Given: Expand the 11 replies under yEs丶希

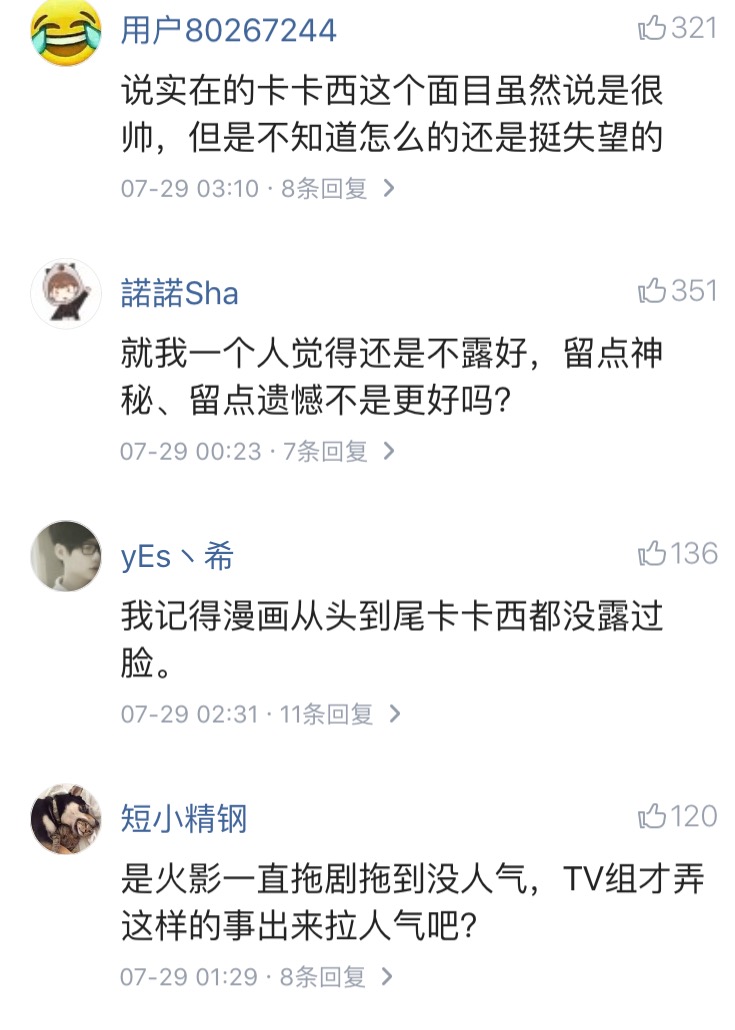Looking at the screenshot, I should 343,715.
